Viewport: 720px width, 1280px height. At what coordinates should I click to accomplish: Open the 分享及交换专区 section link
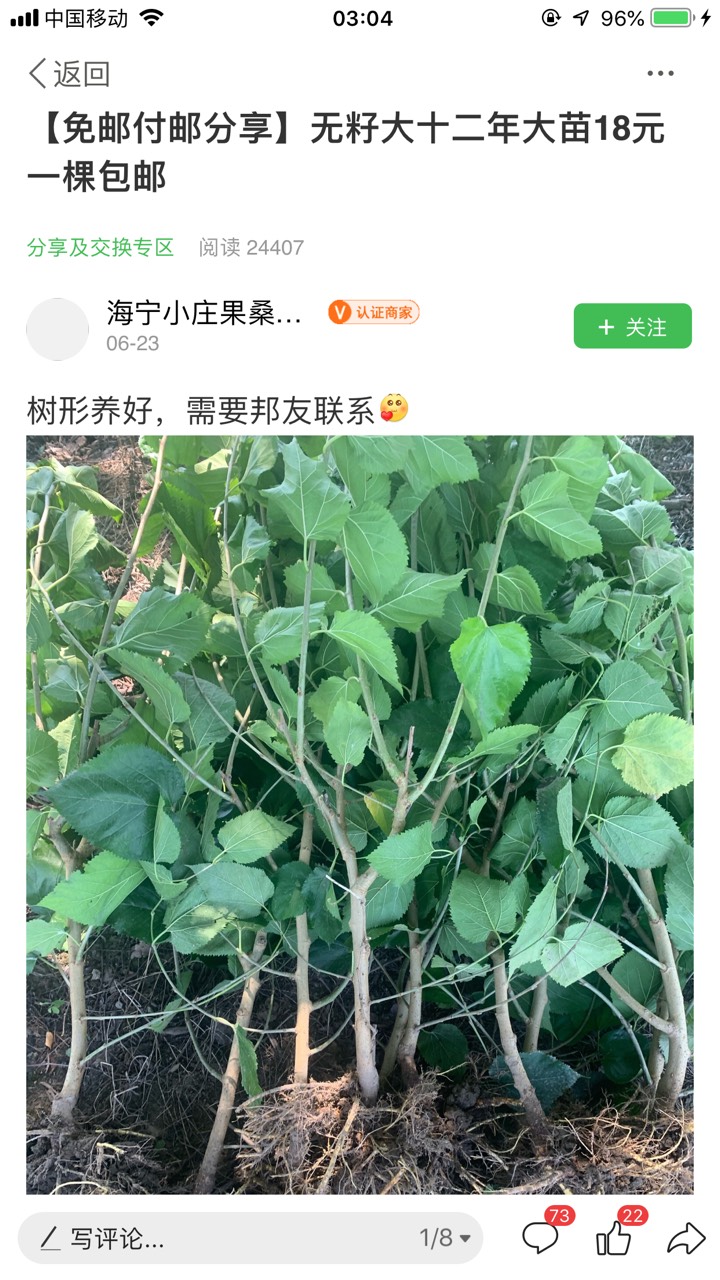101,248
